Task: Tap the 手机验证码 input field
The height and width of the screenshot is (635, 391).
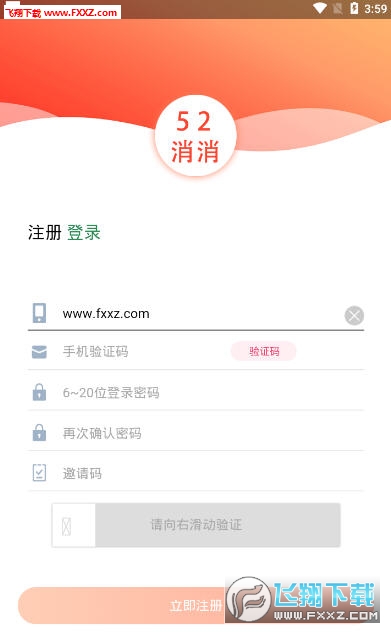Action: coord(142,352)
